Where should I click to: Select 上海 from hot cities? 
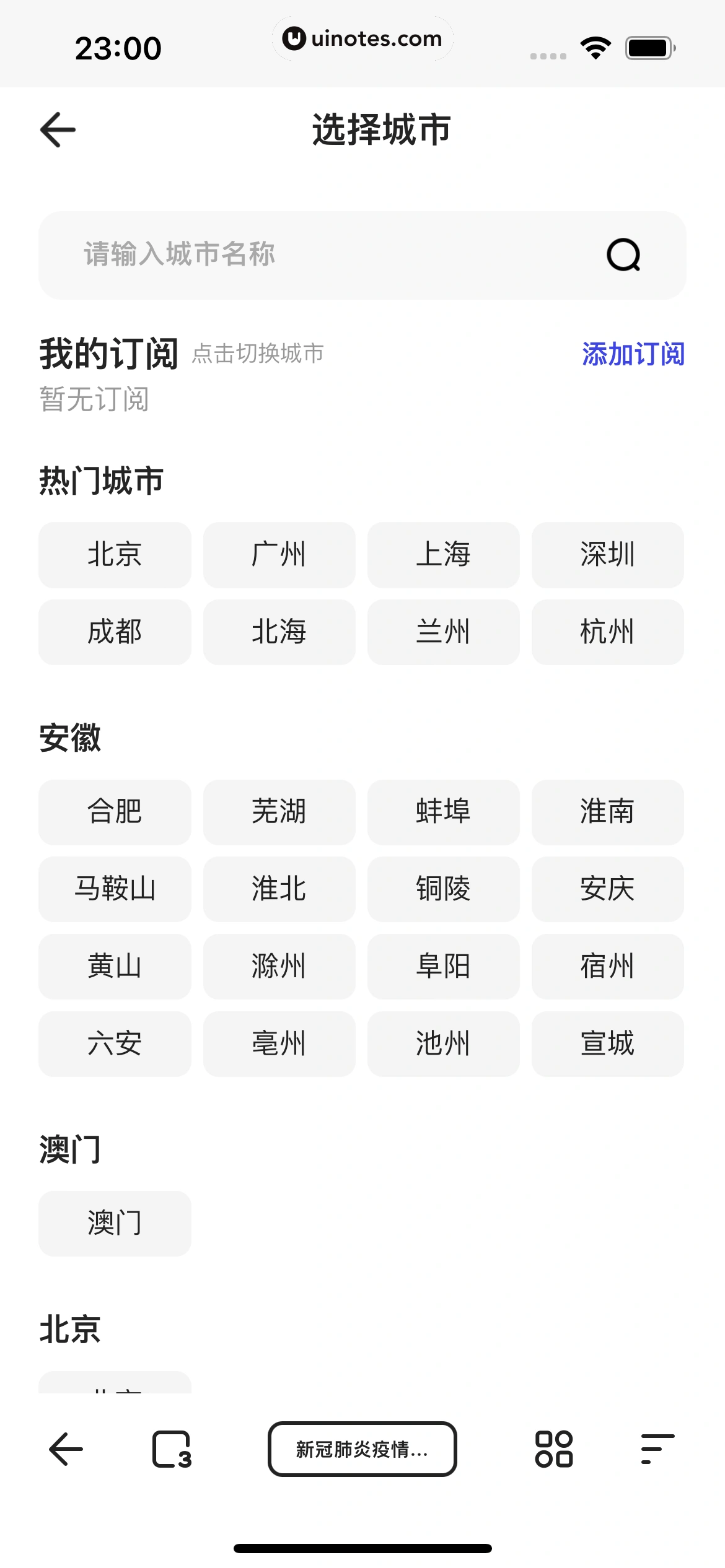[x=444, y=555]
